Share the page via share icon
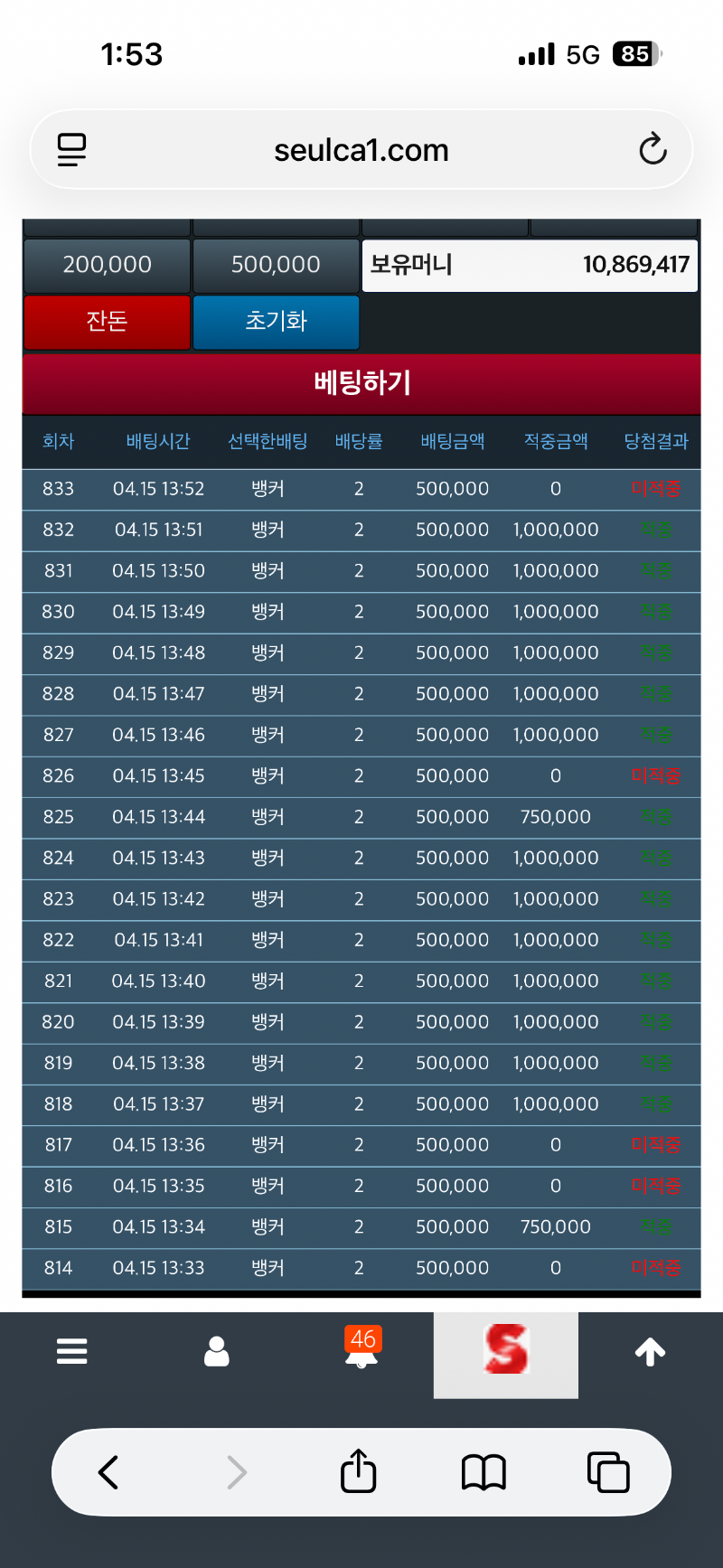The width and height of the screenshot is (723, 1568). click(x=358, y=1471)
